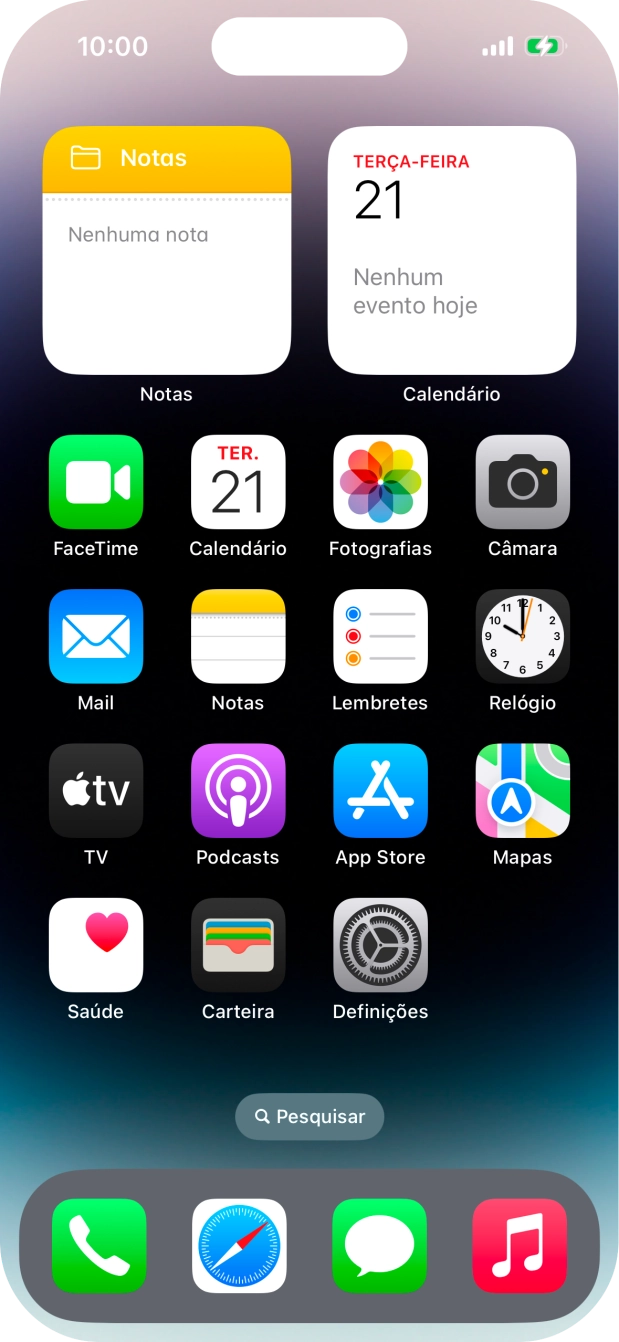Open the Music app in the dock

pos(519,1246)
